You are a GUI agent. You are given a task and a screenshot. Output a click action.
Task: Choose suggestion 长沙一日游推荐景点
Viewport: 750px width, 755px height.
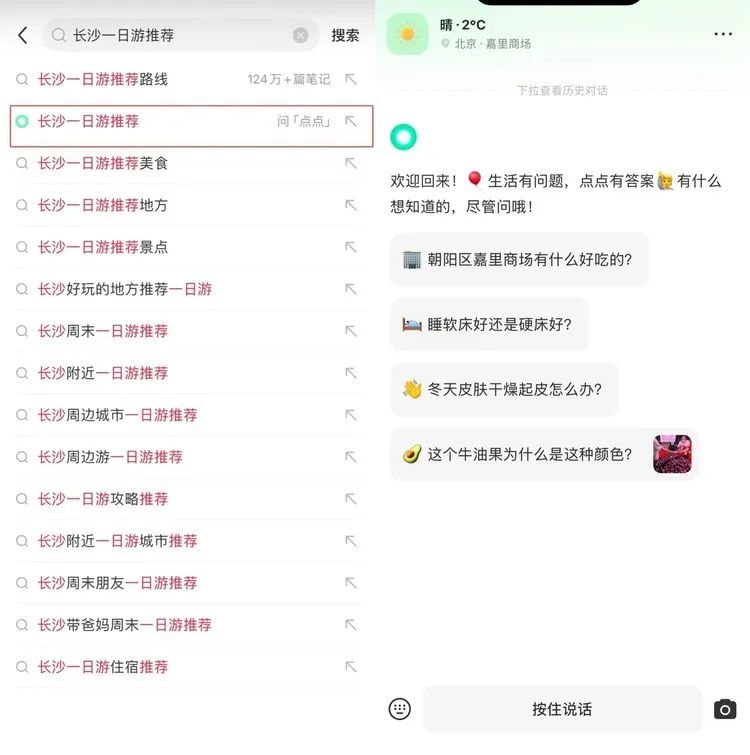click(103, 247)
